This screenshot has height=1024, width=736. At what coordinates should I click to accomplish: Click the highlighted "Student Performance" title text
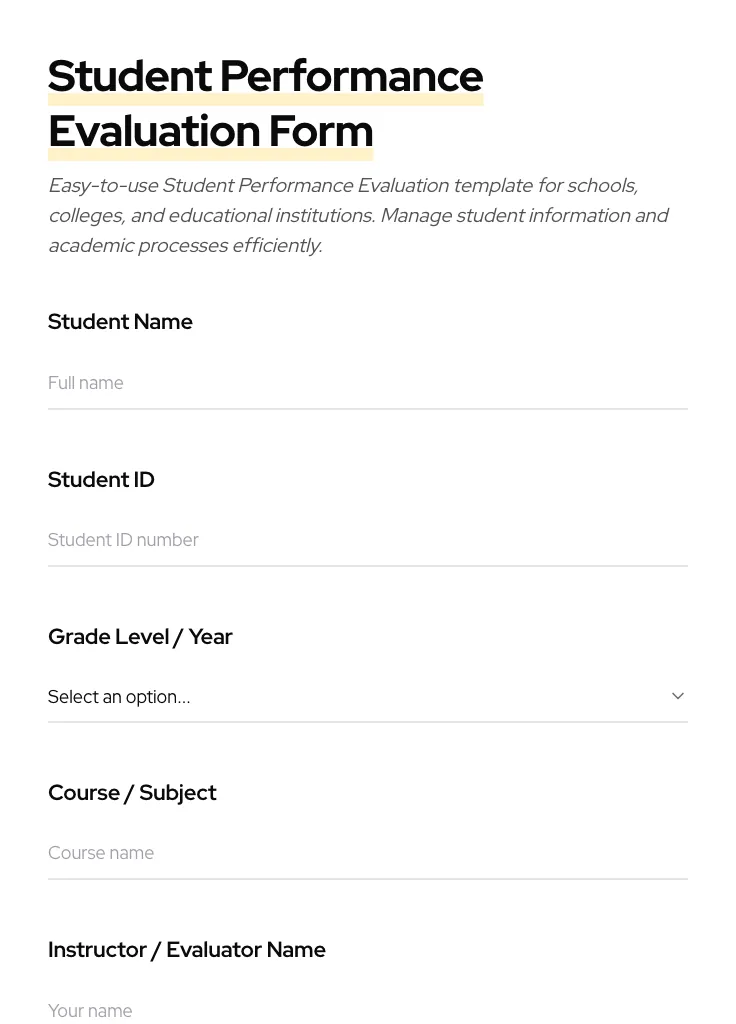(x=265, y=76)
